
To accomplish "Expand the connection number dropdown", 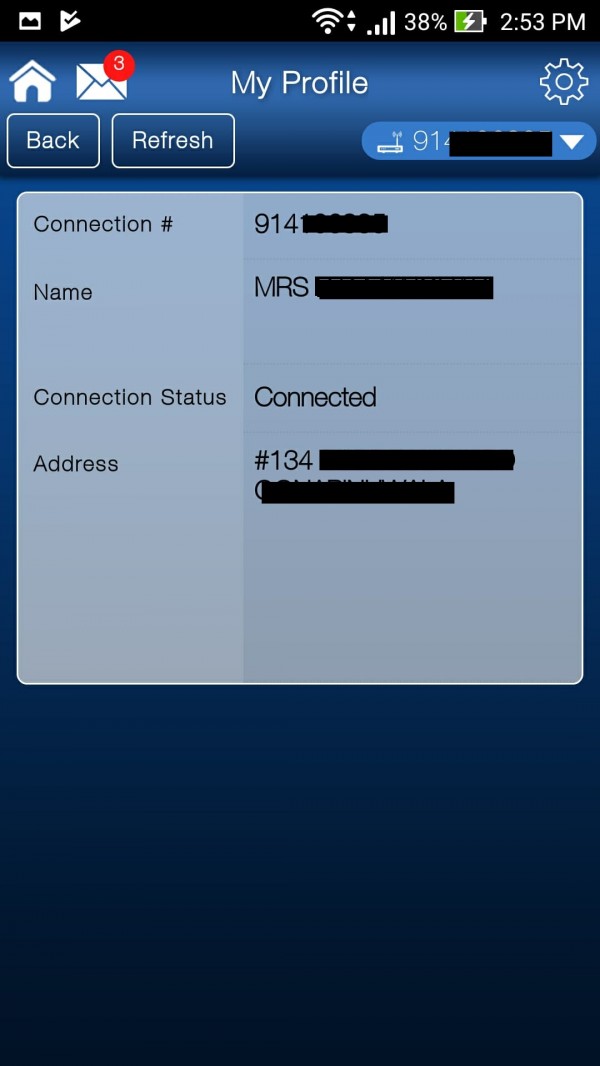I will click(x=571, y=142).
